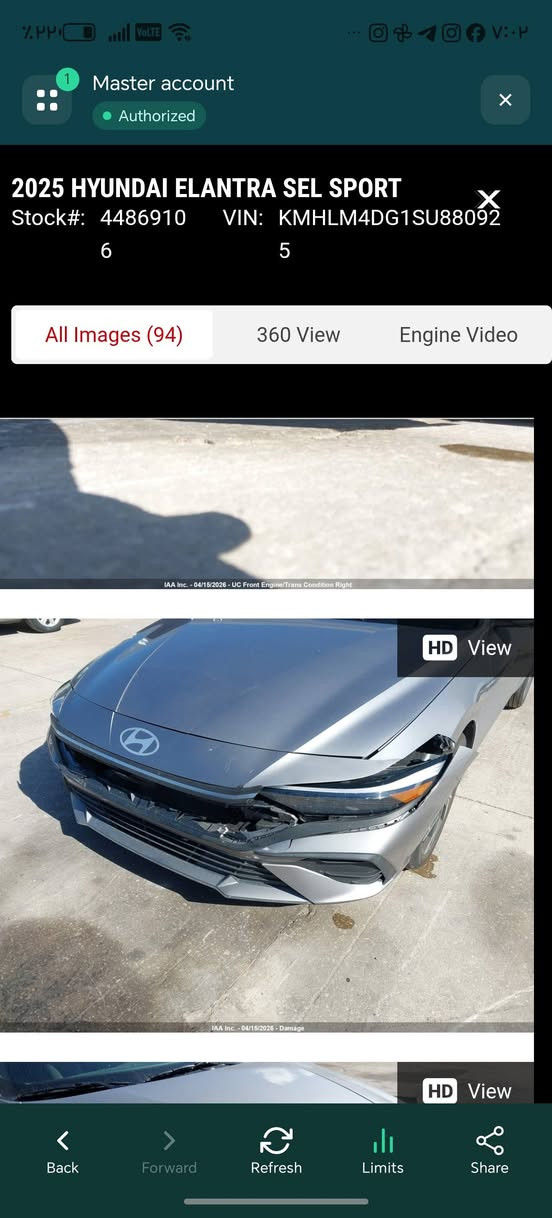Share this vehicle listing

490,1152
